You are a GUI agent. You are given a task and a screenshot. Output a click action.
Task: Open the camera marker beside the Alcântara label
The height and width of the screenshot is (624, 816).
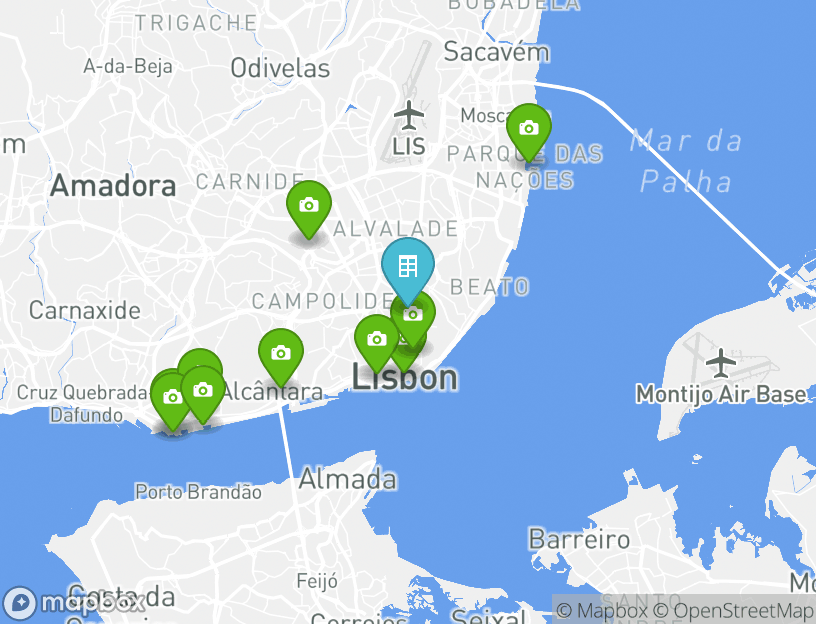[281, 354]
